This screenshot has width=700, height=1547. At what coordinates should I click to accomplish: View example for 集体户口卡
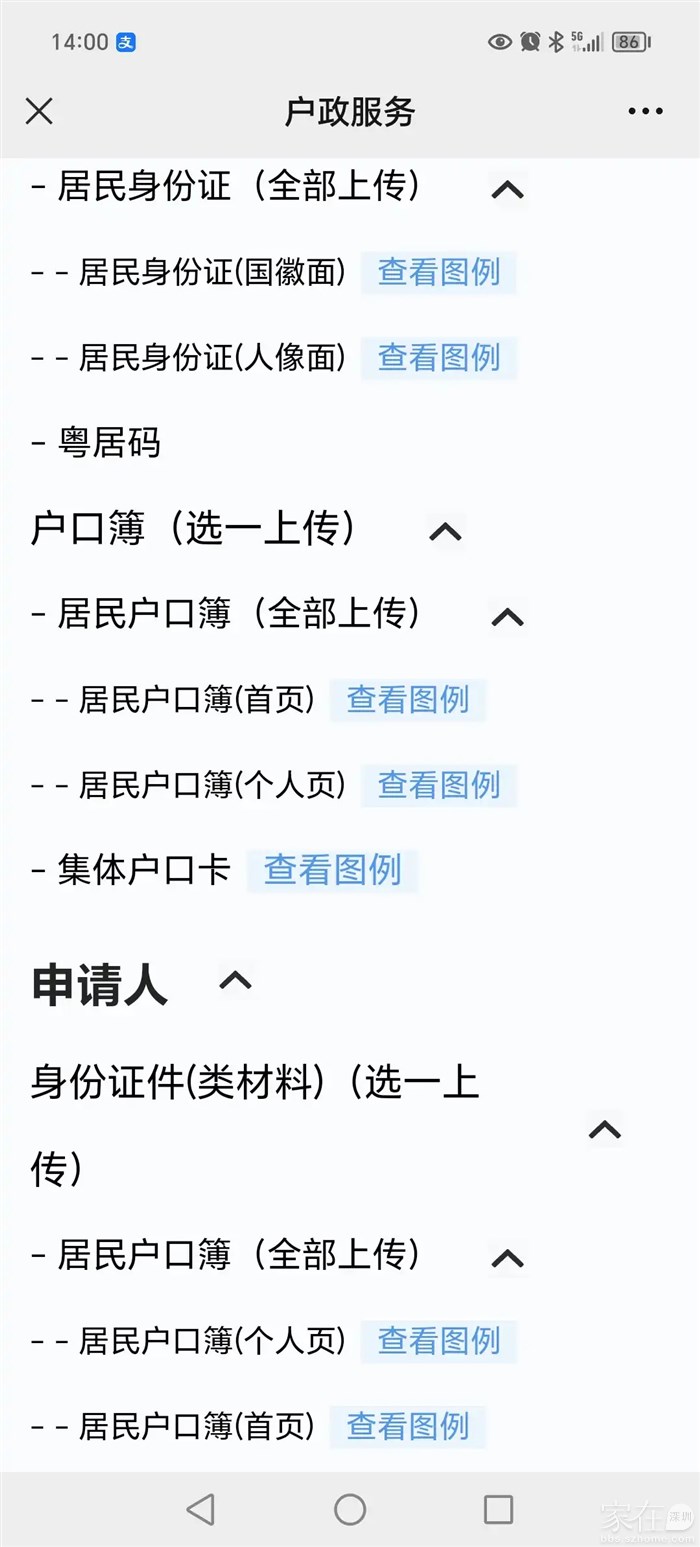(332, 870)
